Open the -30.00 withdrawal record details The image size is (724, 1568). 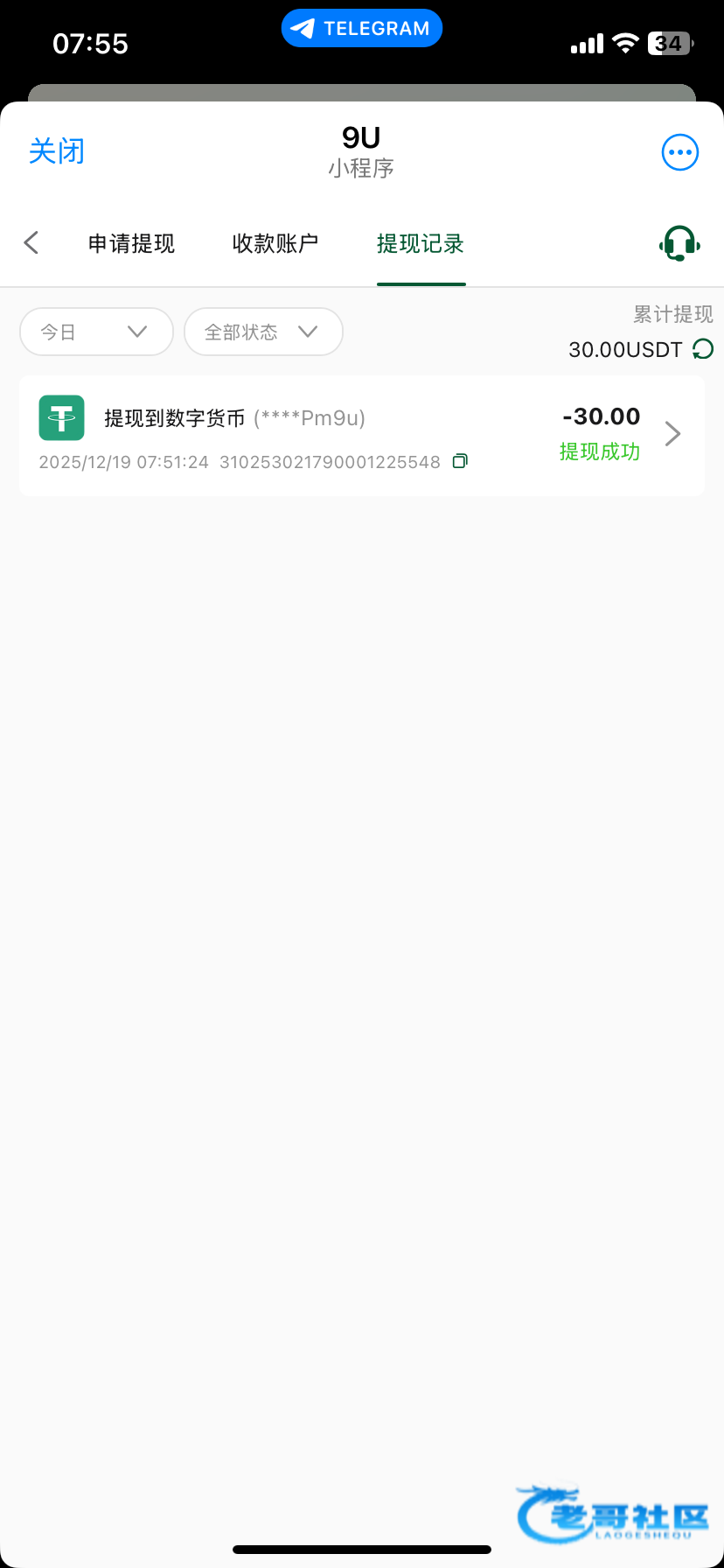point(672,434)
